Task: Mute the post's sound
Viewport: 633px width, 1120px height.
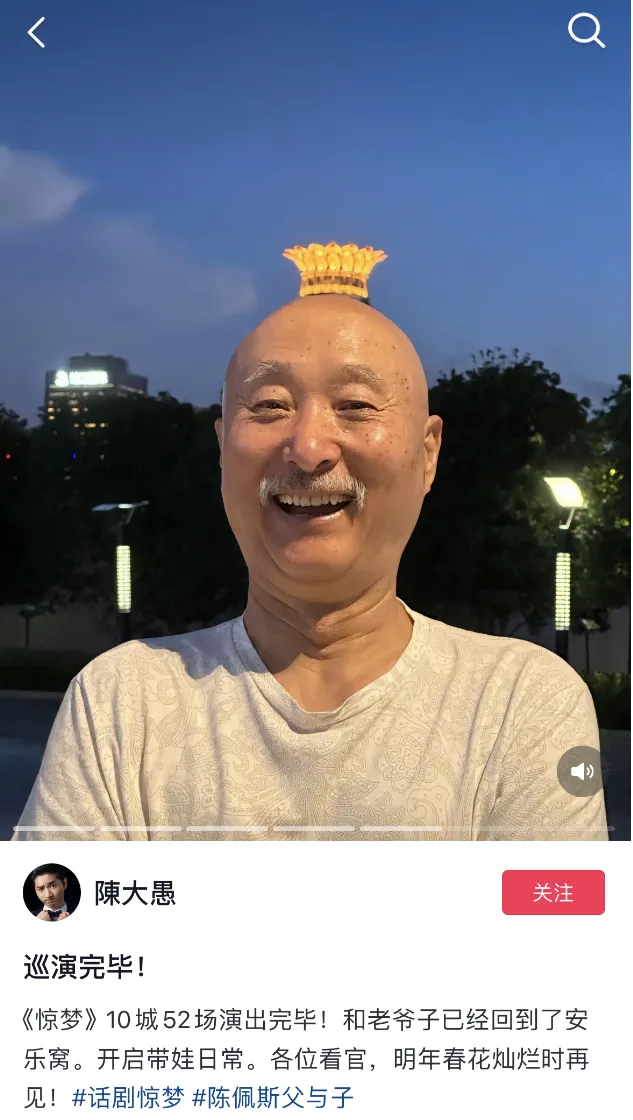Action: [581, 771]
